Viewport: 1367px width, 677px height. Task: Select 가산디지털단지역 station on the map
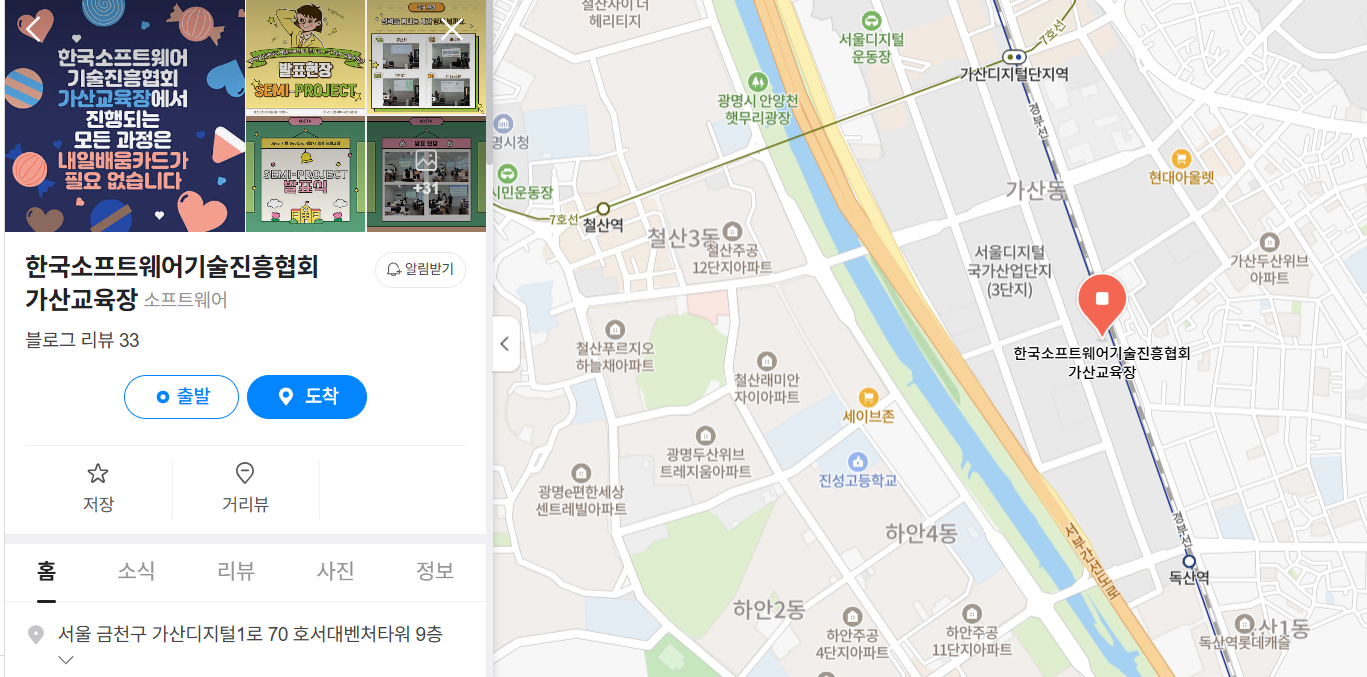[1014, 58]
